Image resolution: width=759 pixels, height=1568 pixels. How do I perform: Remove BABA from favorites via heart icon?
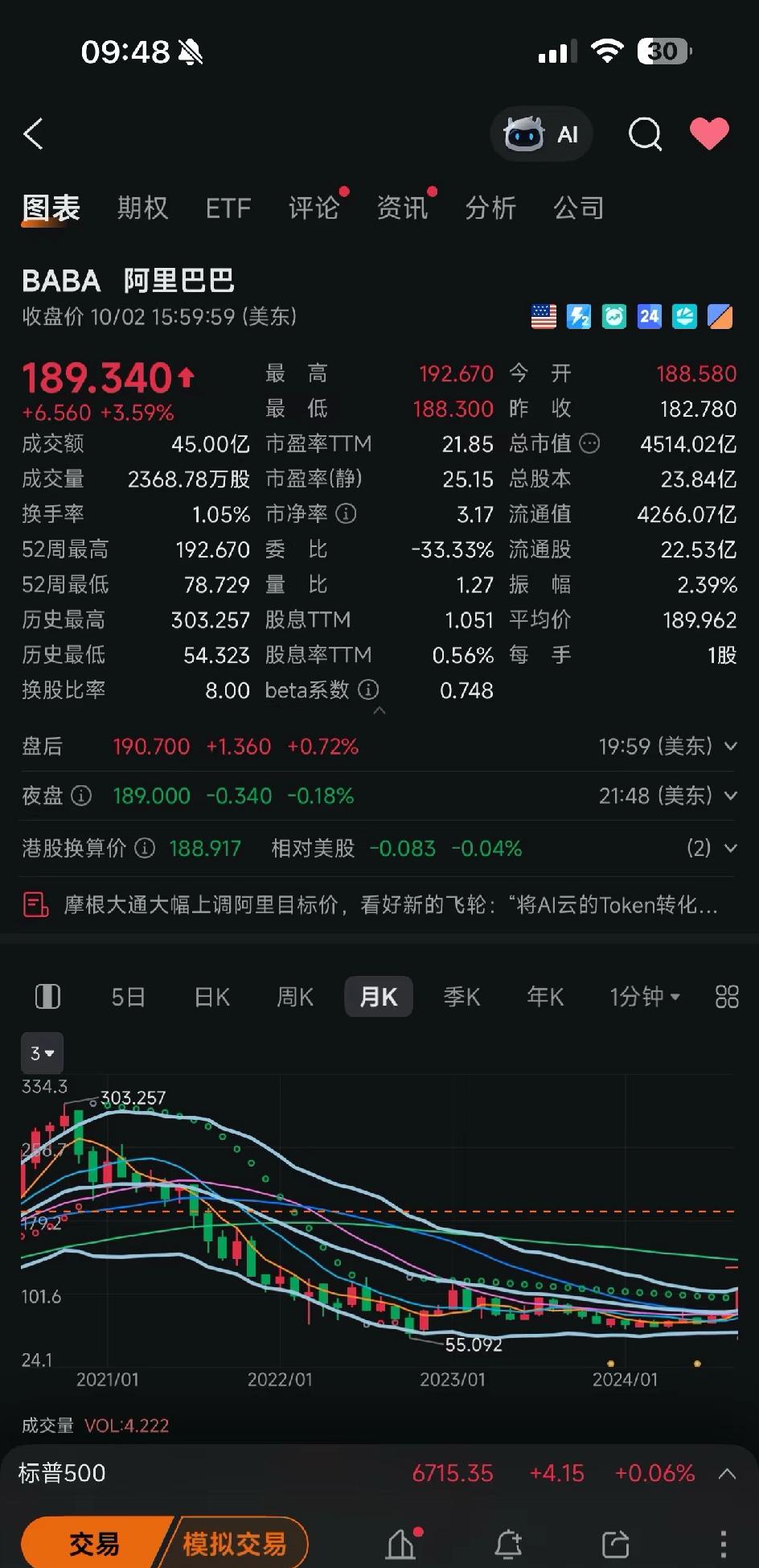pos(709,134)
